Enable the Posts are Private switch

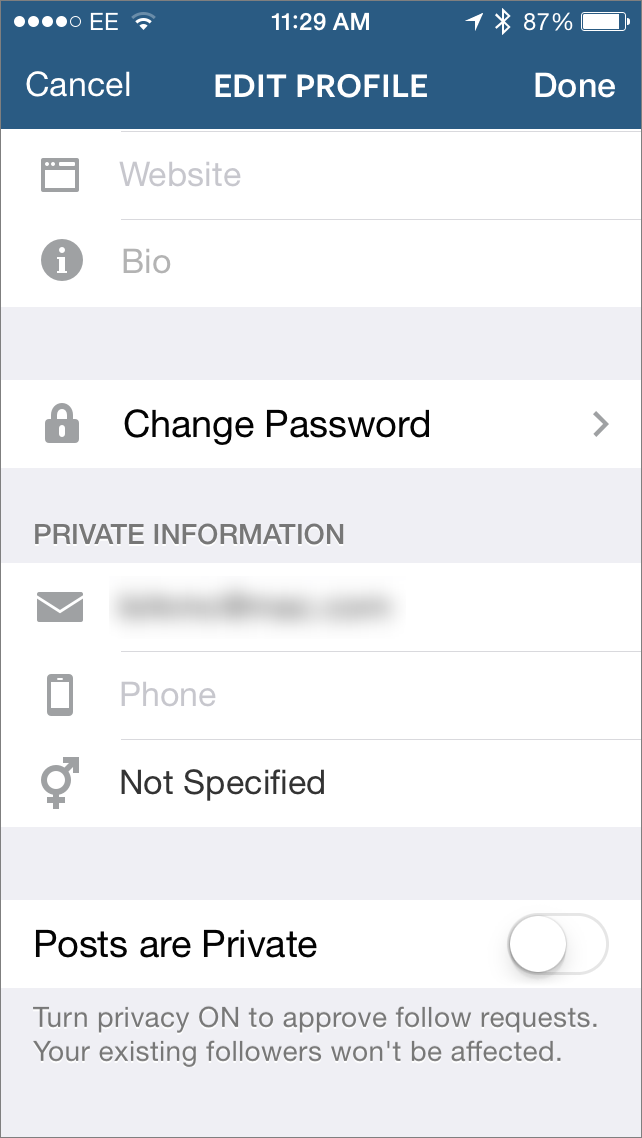[x=557, y=943]
